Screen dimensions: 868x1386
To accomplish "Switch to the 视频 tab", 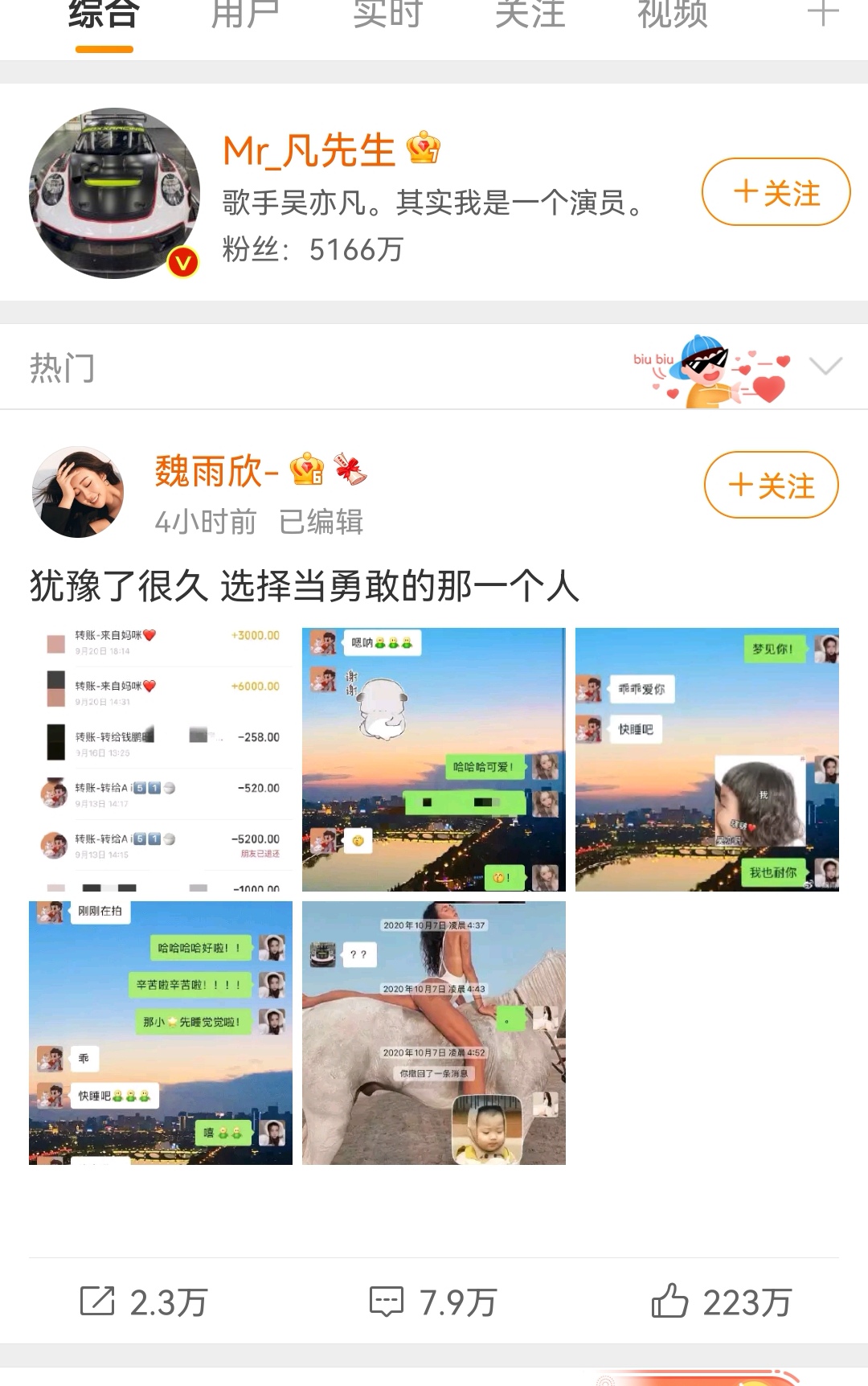I will point(672,16).
